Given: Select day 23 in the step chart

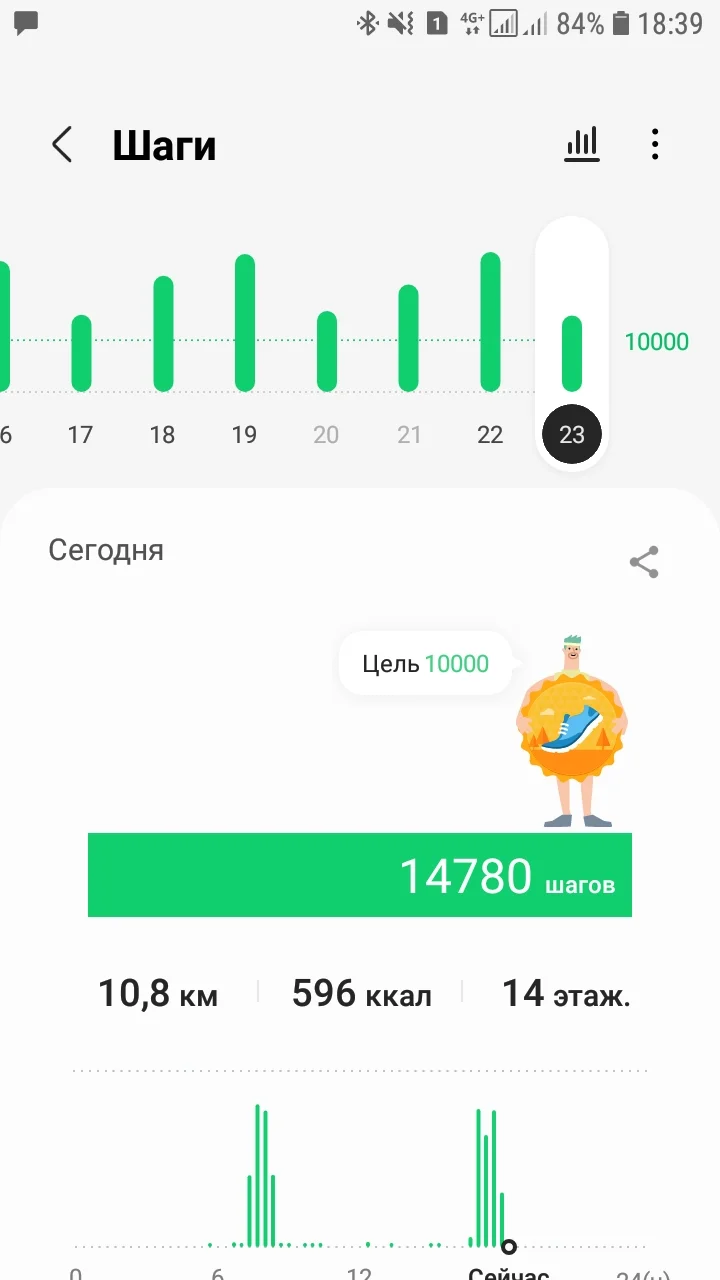Looking at the screenshot, I should pos(572,353).
